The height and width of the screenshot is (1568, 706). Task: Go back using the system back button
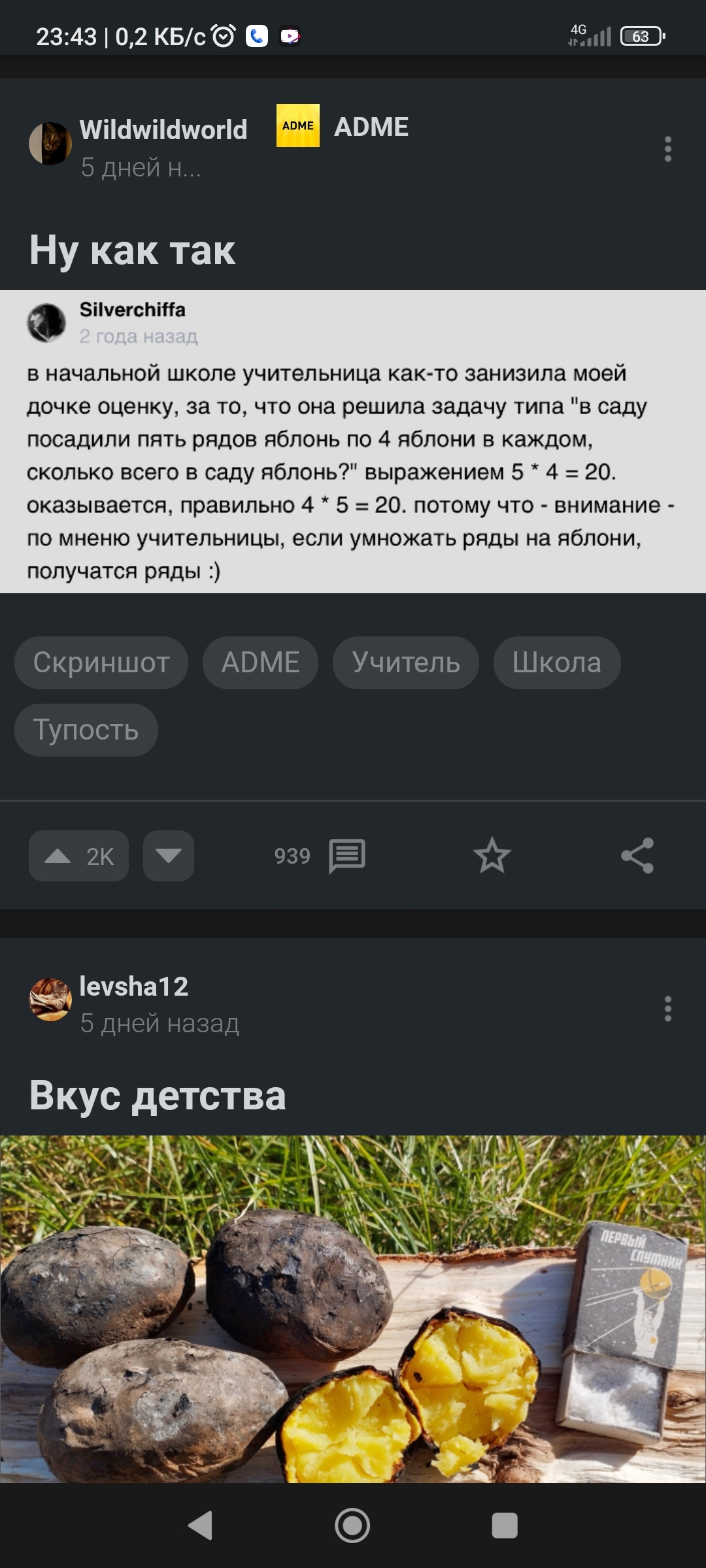coord(200,1526)
